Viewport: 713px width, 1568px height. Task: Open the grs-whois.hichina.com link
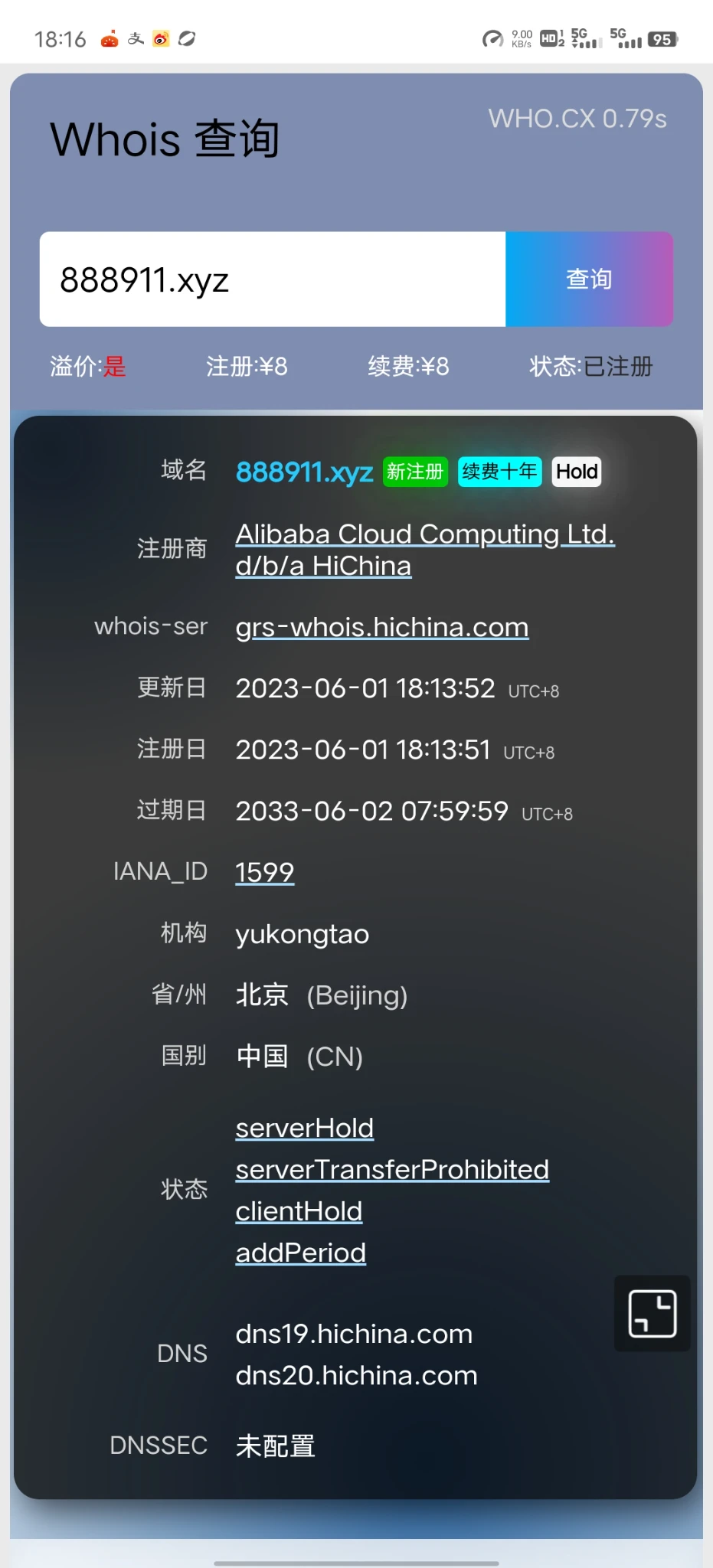pyautogui.click(x=381, y=628)
